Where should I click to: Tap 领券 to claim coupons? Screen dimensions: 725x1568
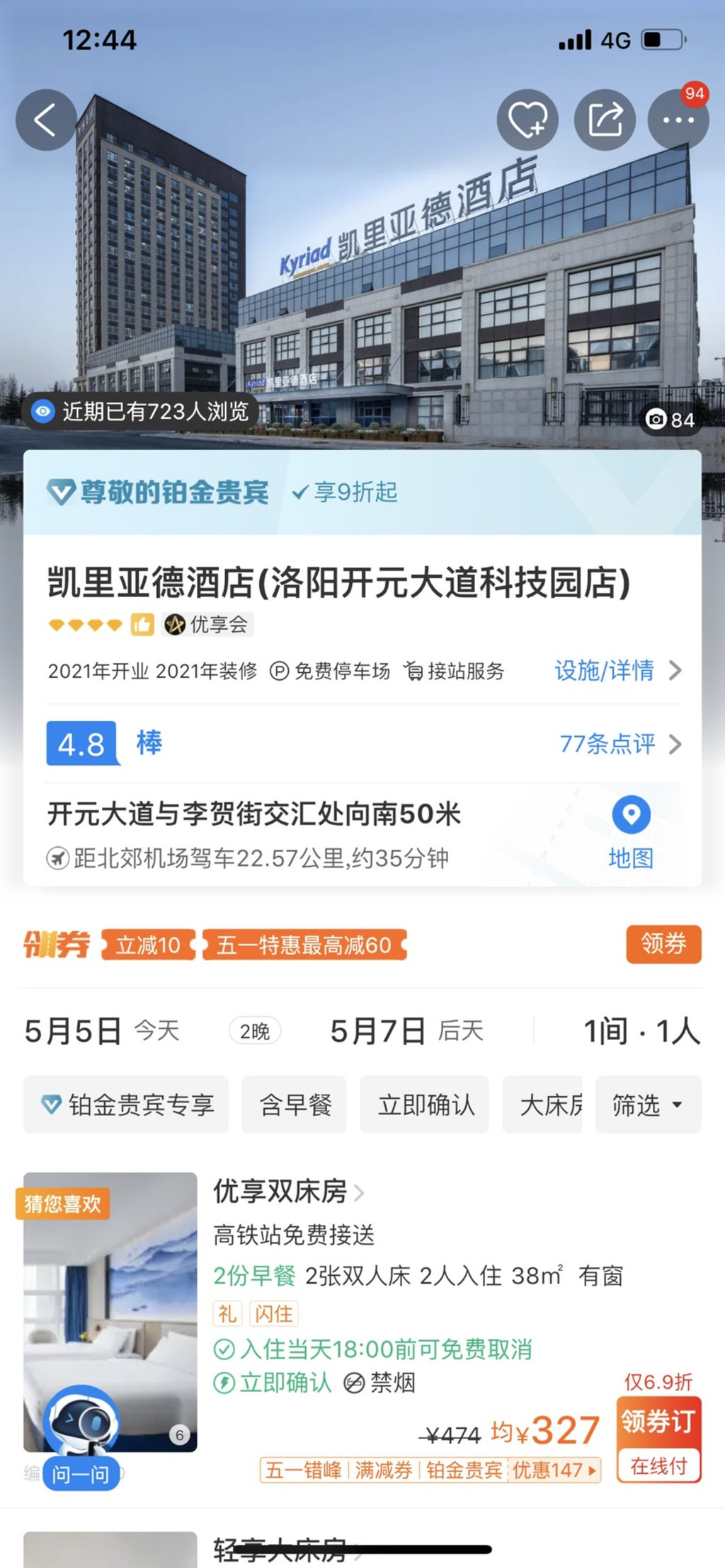(x=663, y=944)
